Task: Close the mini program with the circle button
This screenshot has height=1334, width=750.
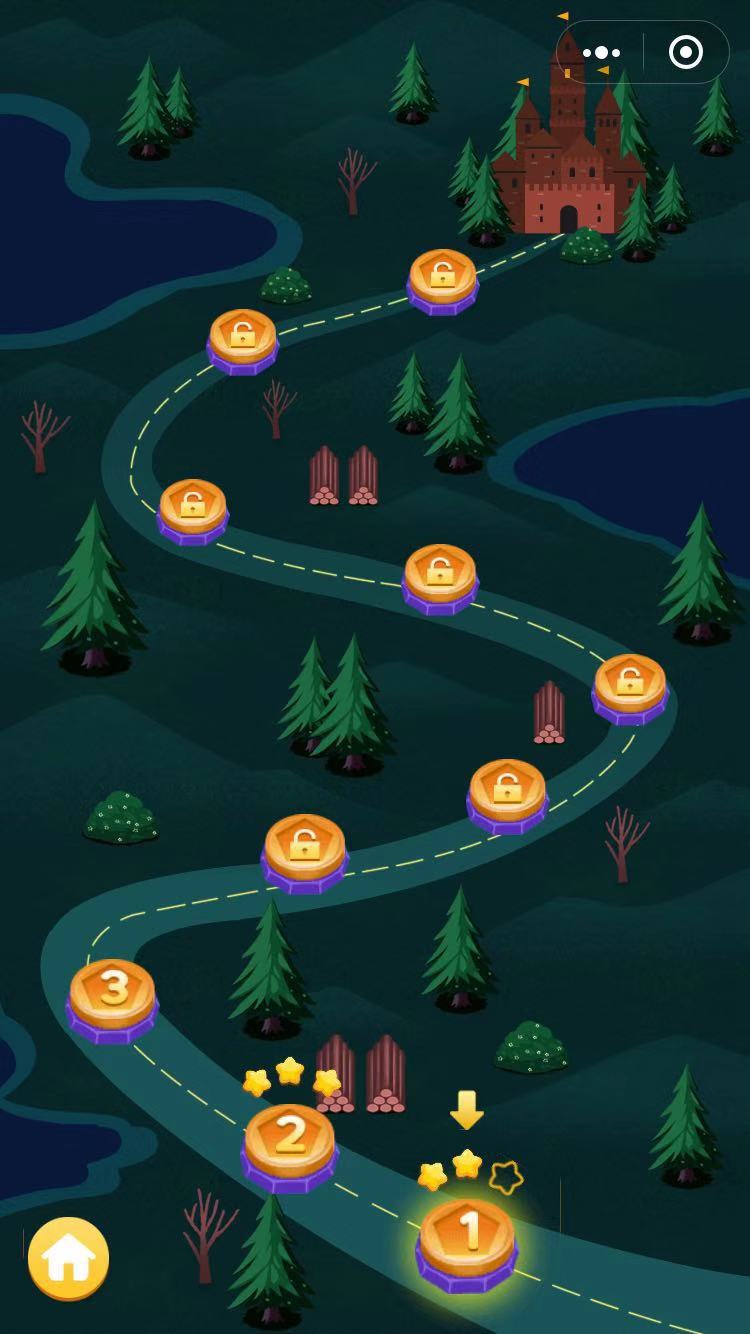Action: (x=685, y=52)
